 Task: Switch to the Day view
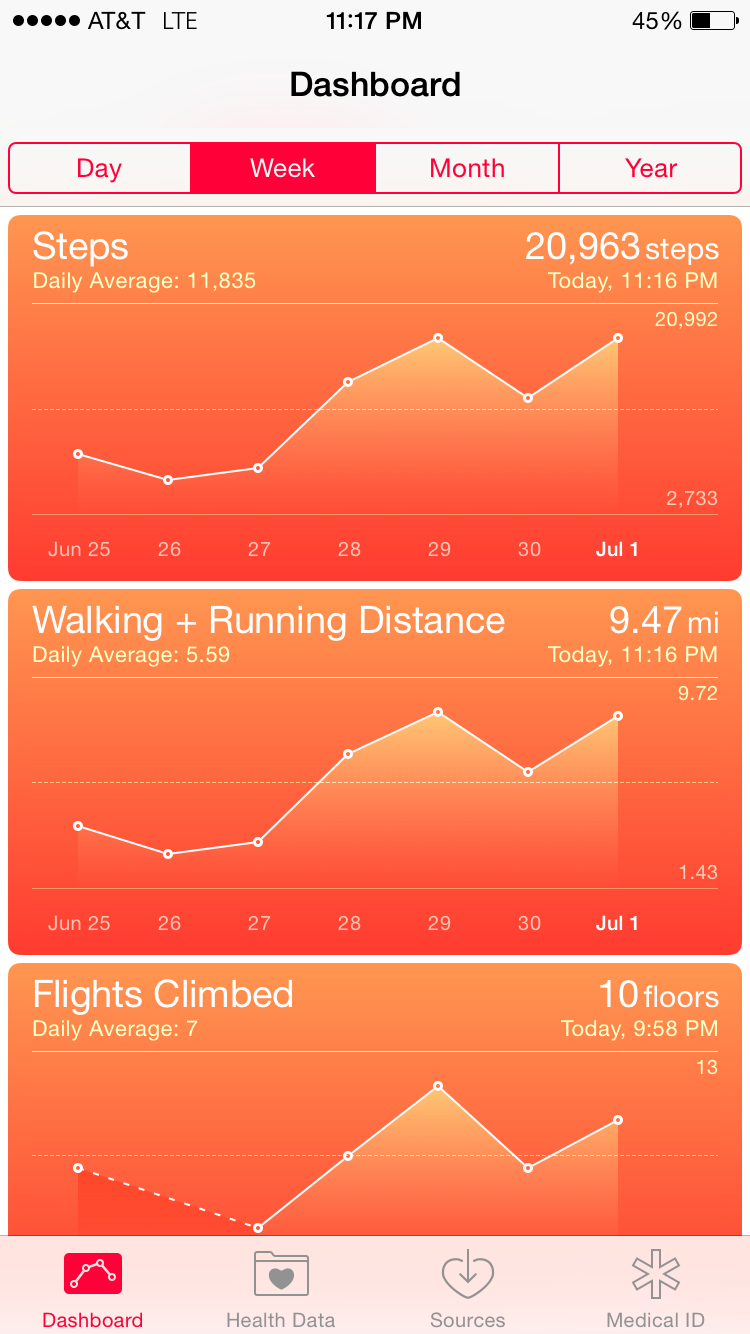coord(99,168)
